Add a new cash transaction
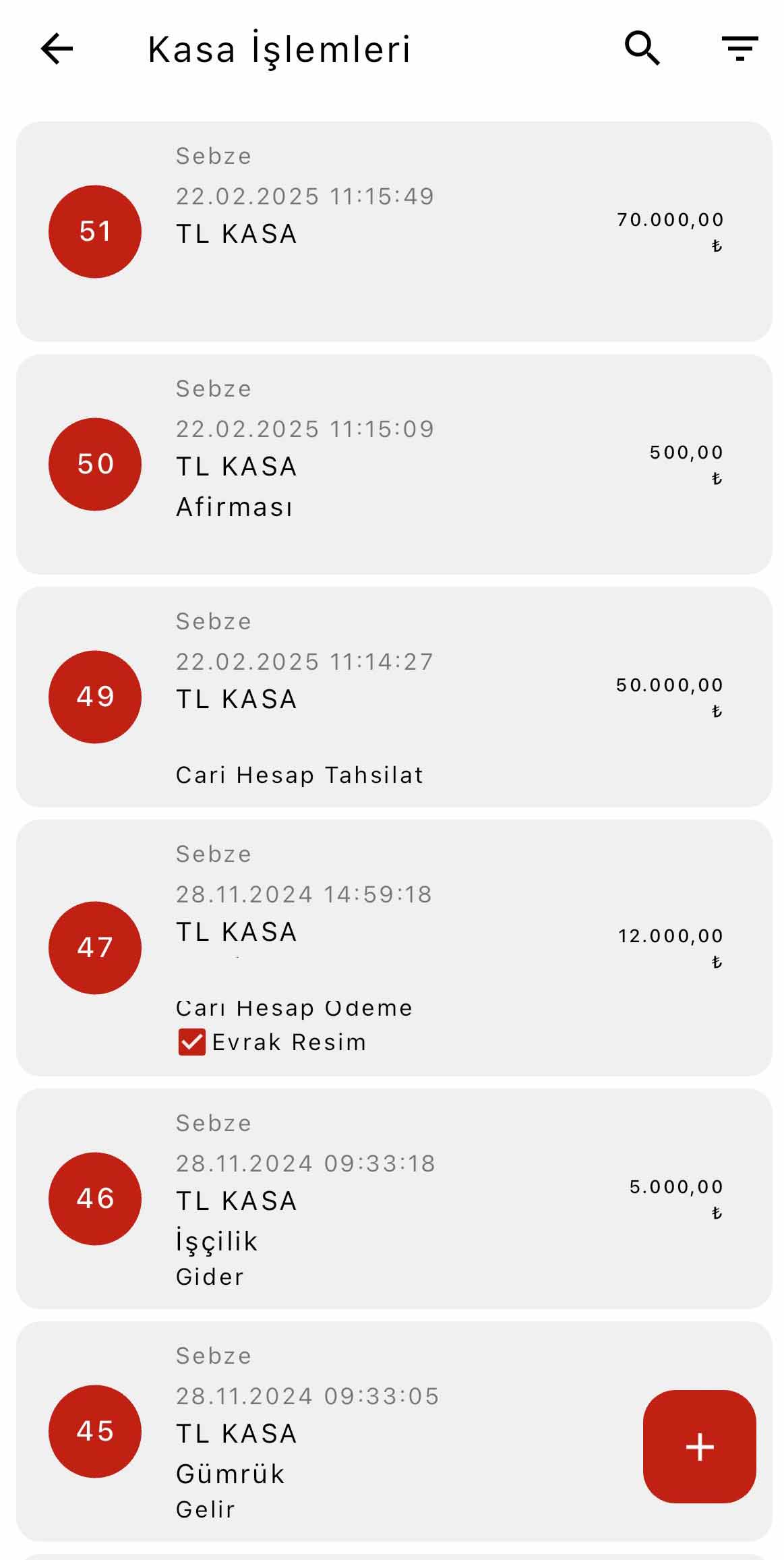Screen dimensions: 784x1560 click(699, 1446)
